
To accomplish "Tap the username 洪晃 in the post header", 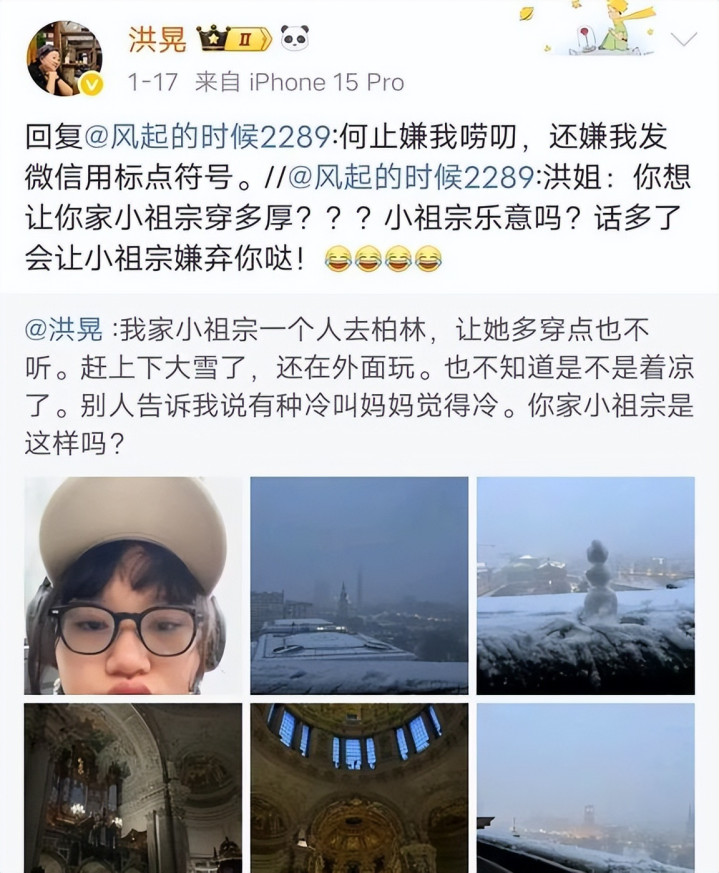I will coord(157,40).
